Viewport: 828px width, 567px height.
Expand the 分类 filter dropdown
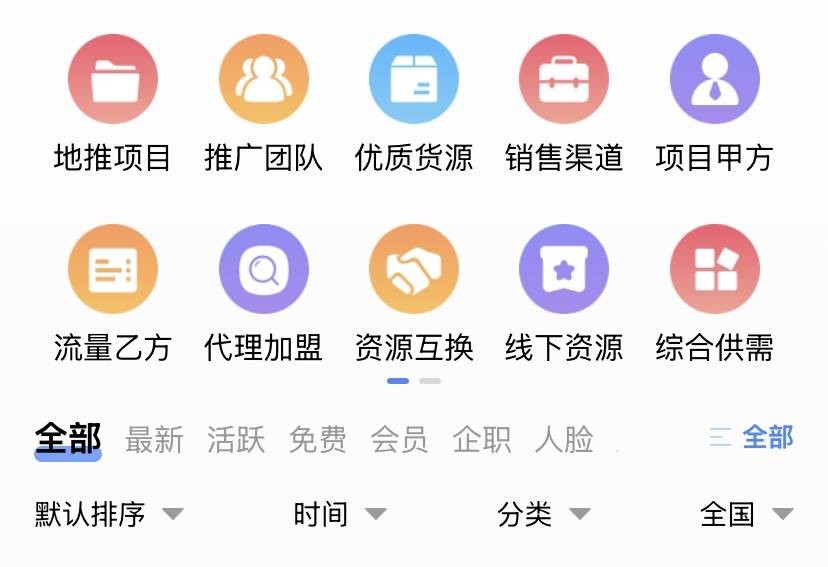[543, 514]
